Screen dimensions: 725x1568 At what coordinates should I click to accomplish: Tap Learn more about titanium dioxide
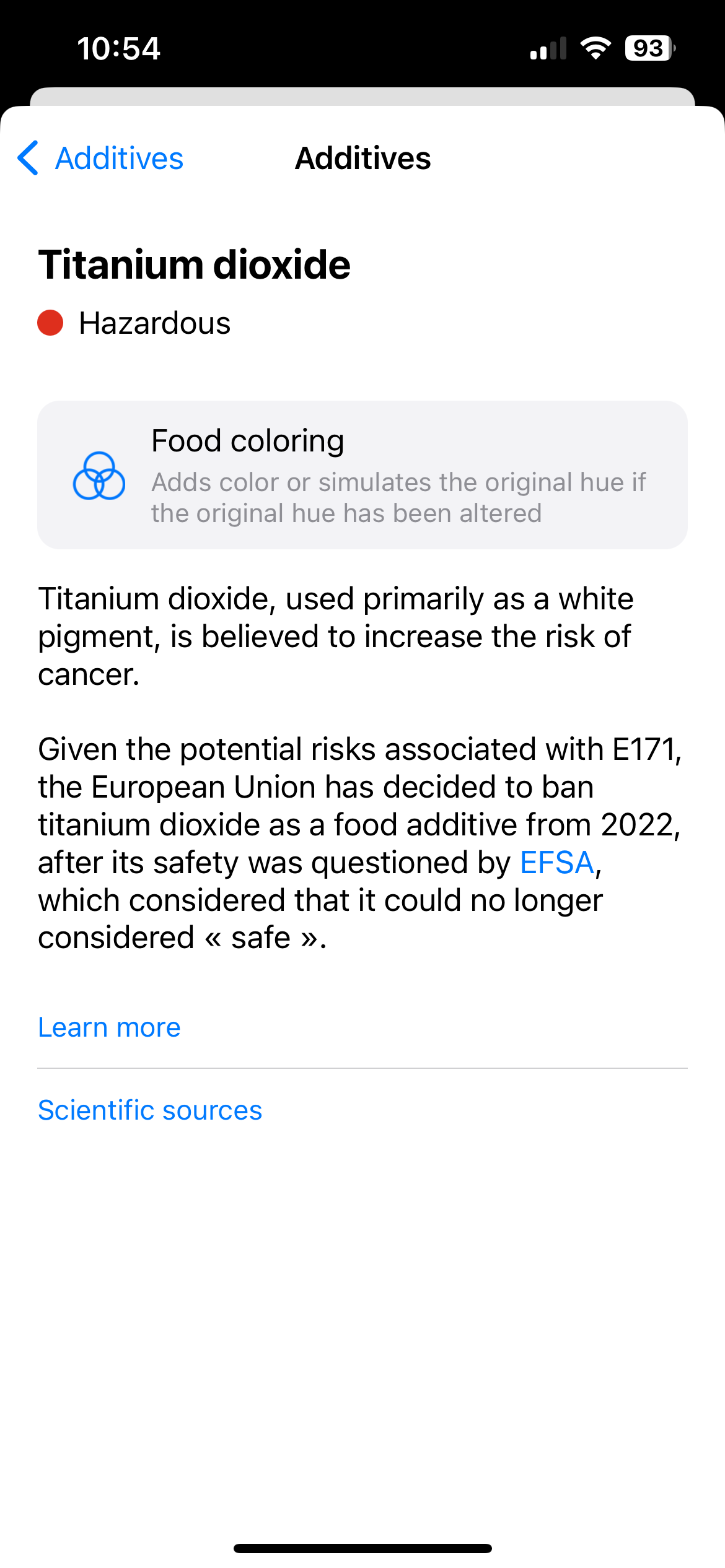[x=109, y=1027]
